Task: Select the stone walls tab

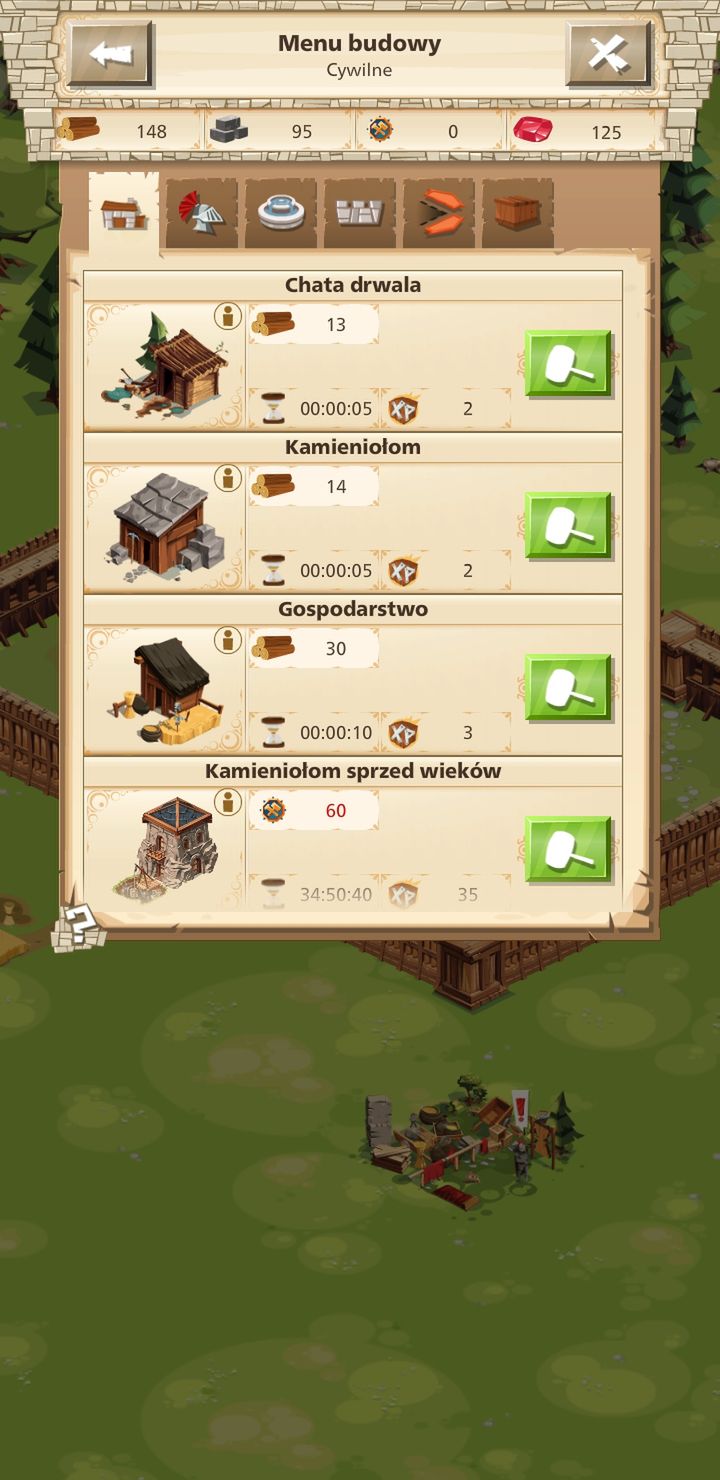Action: point(360,213)
